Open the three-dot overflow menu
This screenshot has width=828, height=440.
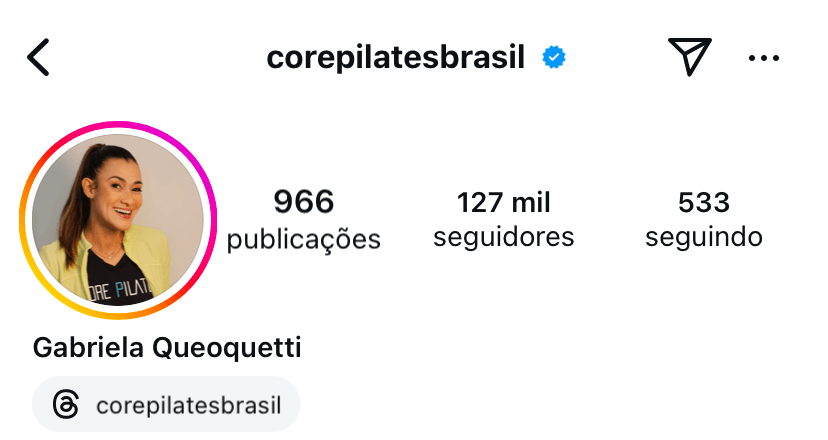763,58
